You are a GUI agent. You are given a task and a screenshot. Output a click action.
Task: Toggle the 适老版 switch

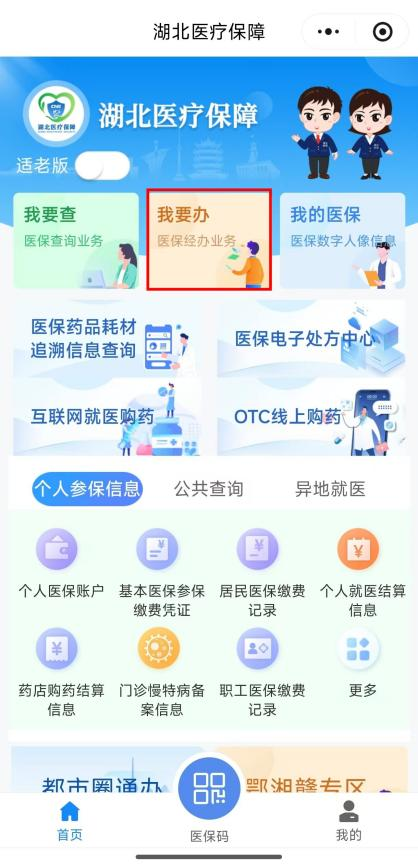(x=103, y=165)
